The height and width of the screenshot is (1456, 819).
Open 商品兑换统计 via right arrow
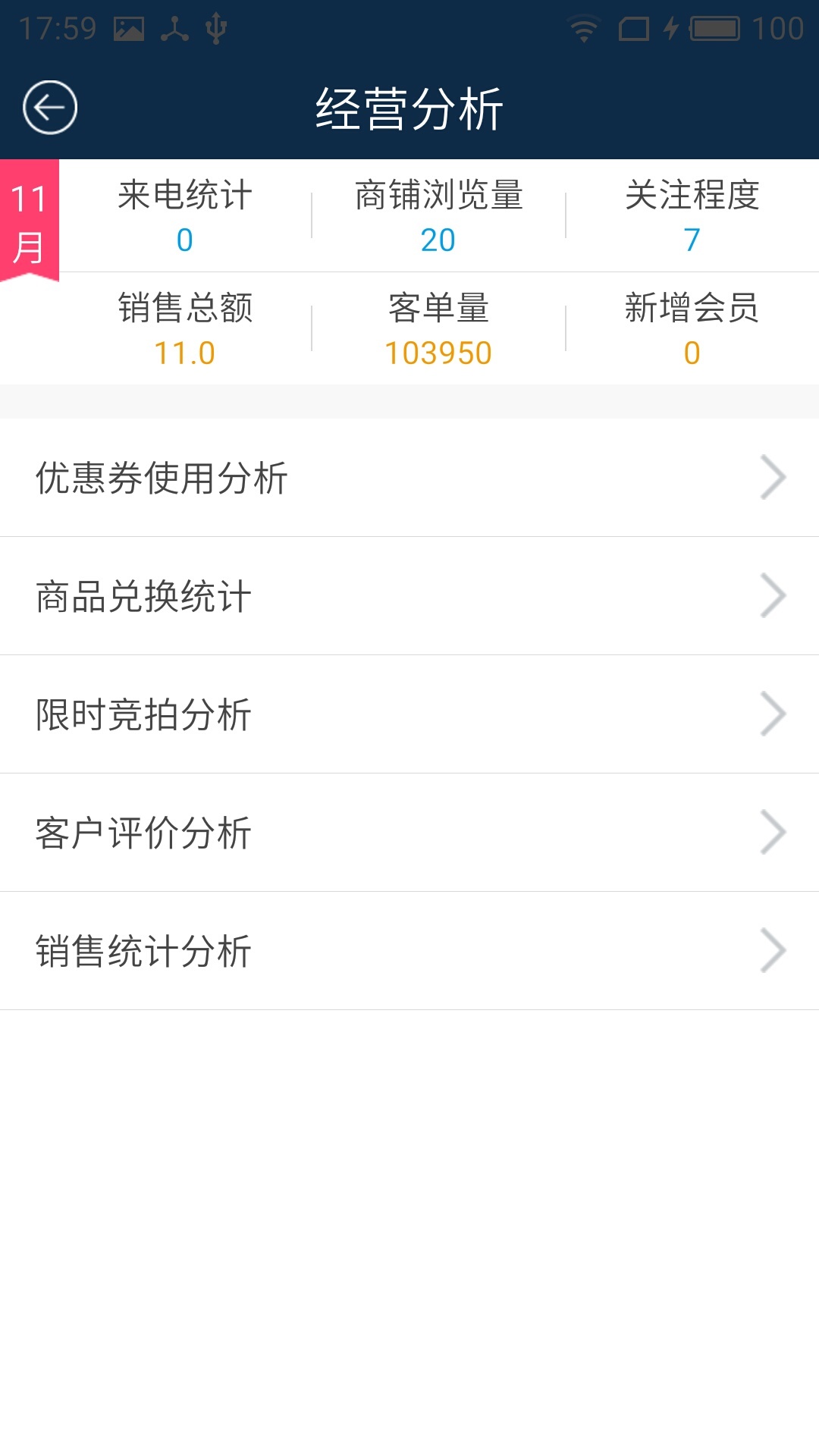pos(774,595)
